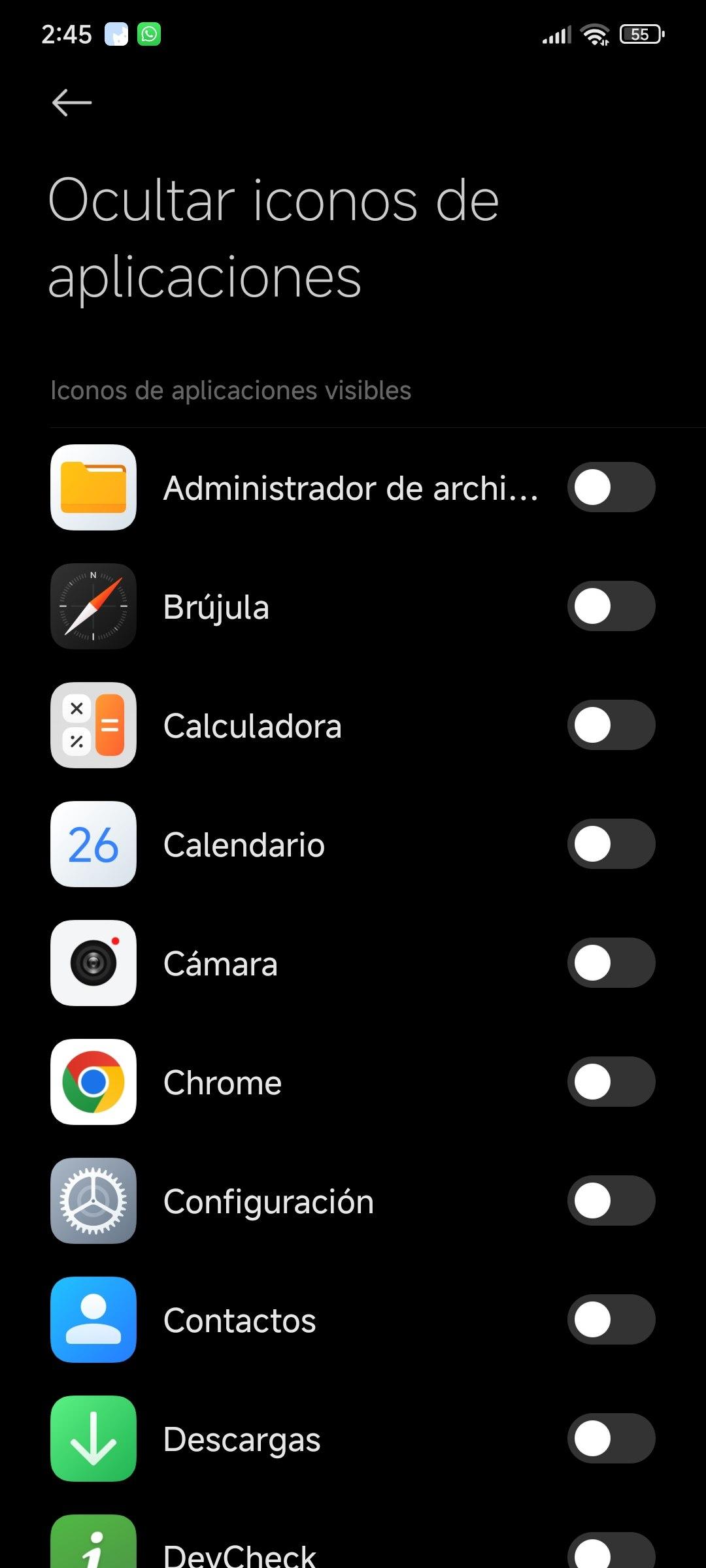The image size is (706, 1568).
Task: Toggle the Chrome icon switch
Action: 611,1082
